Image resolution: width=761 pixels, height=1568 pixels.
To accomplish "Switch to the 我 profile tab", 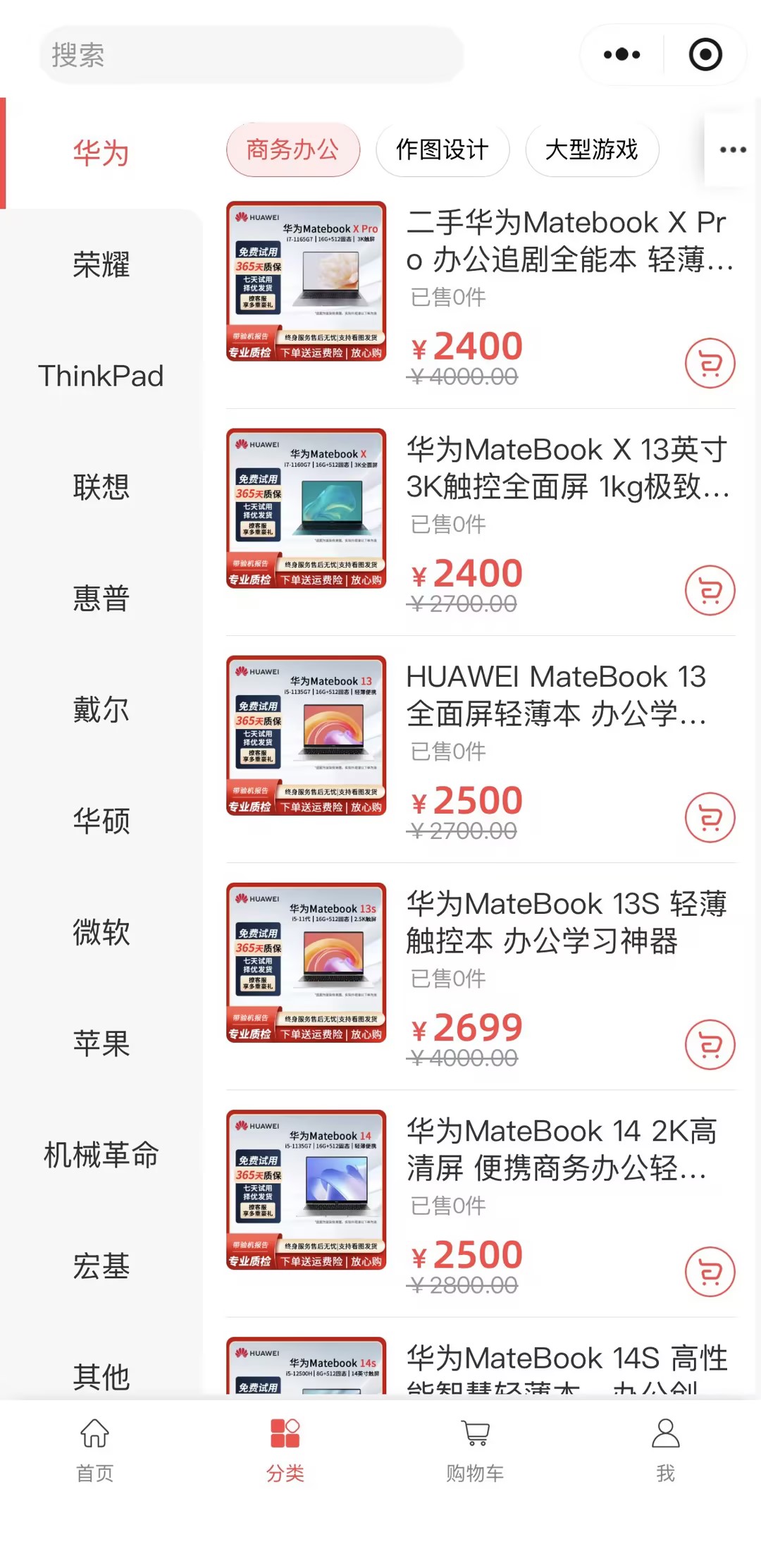I will [x=665, y=1451].
